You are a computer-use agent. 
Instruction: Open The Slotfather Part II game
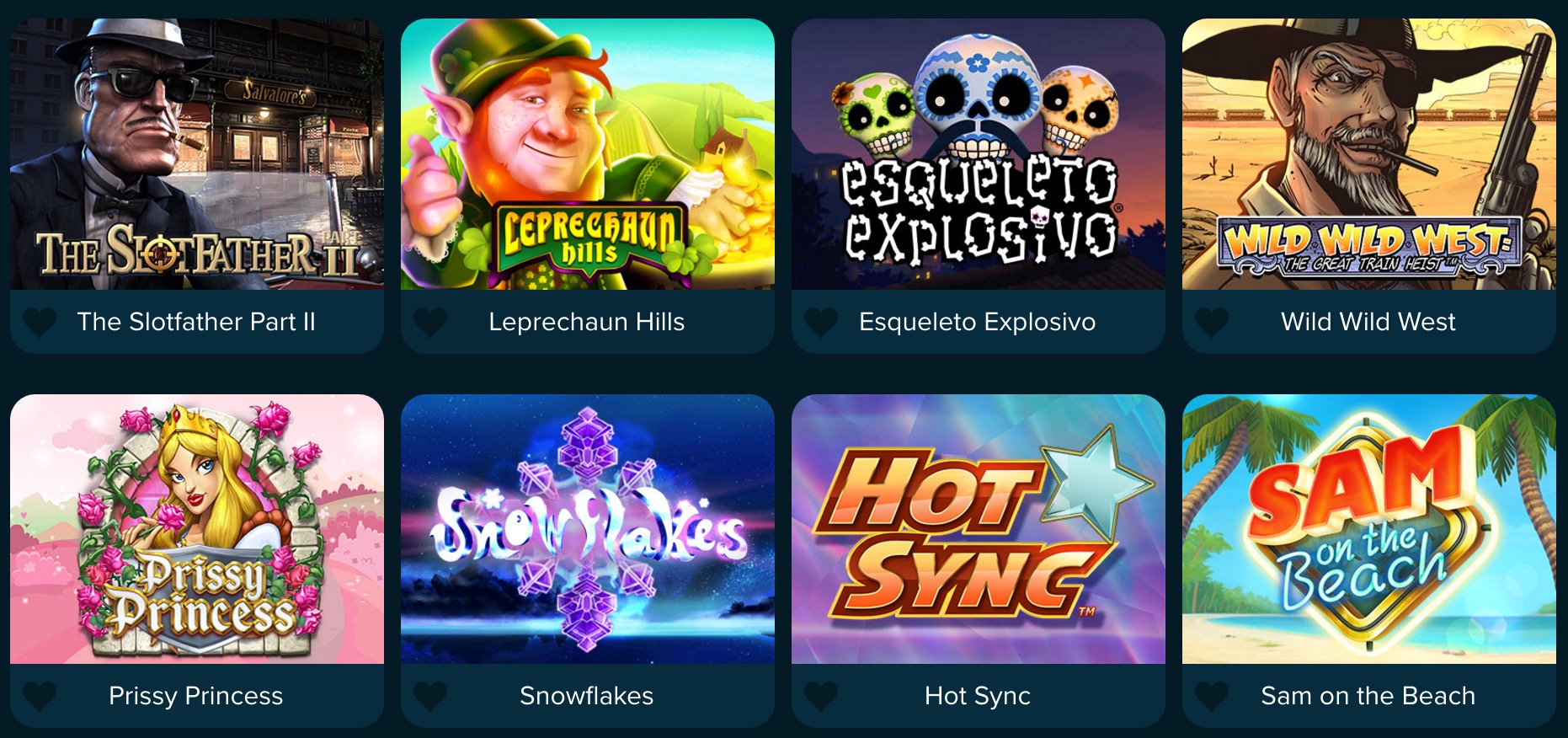click(x=196, y=155)
